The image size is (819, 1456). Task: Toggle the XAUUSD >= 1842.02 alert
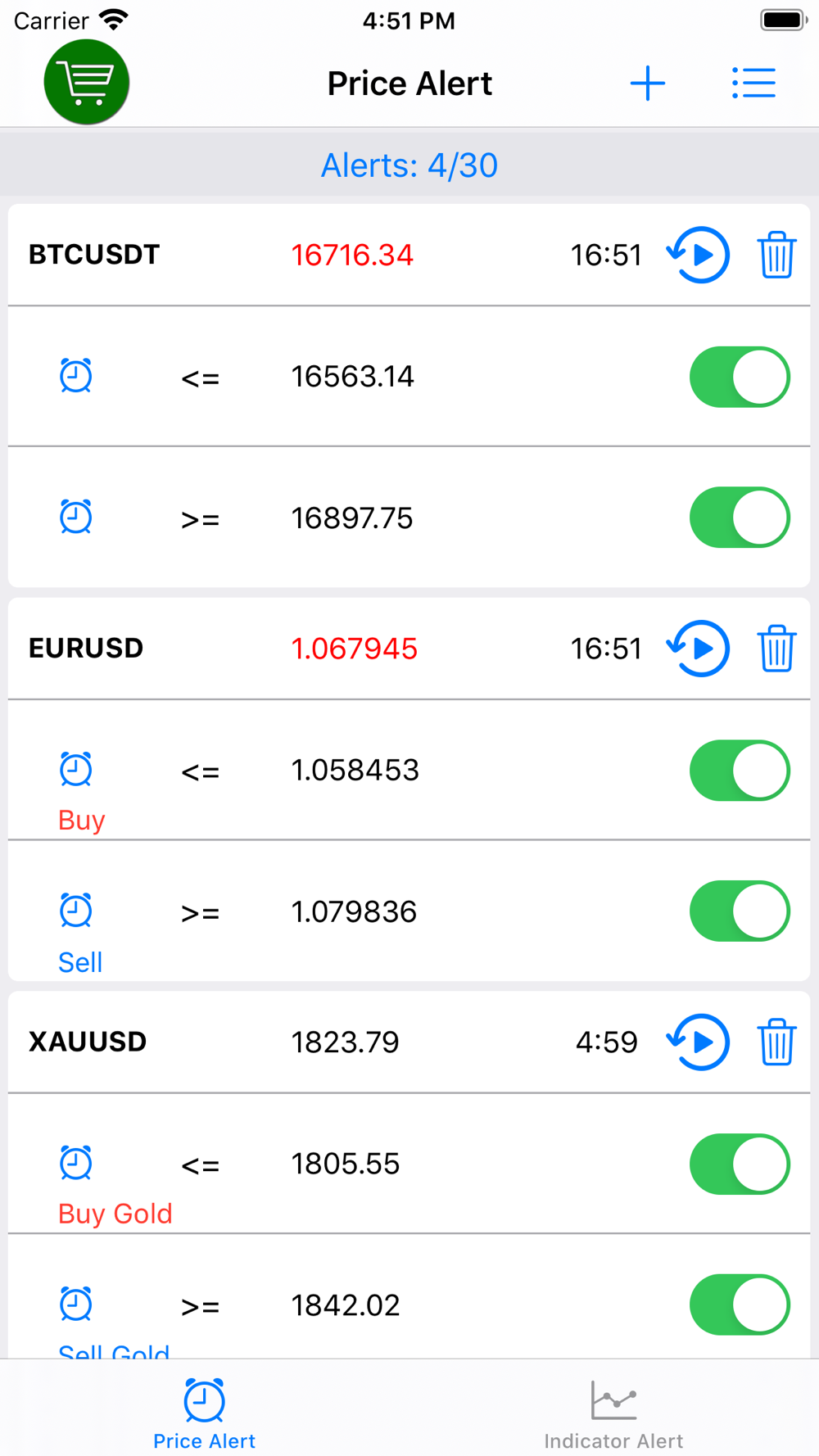pyautogui.click(x=739, y=1305)
